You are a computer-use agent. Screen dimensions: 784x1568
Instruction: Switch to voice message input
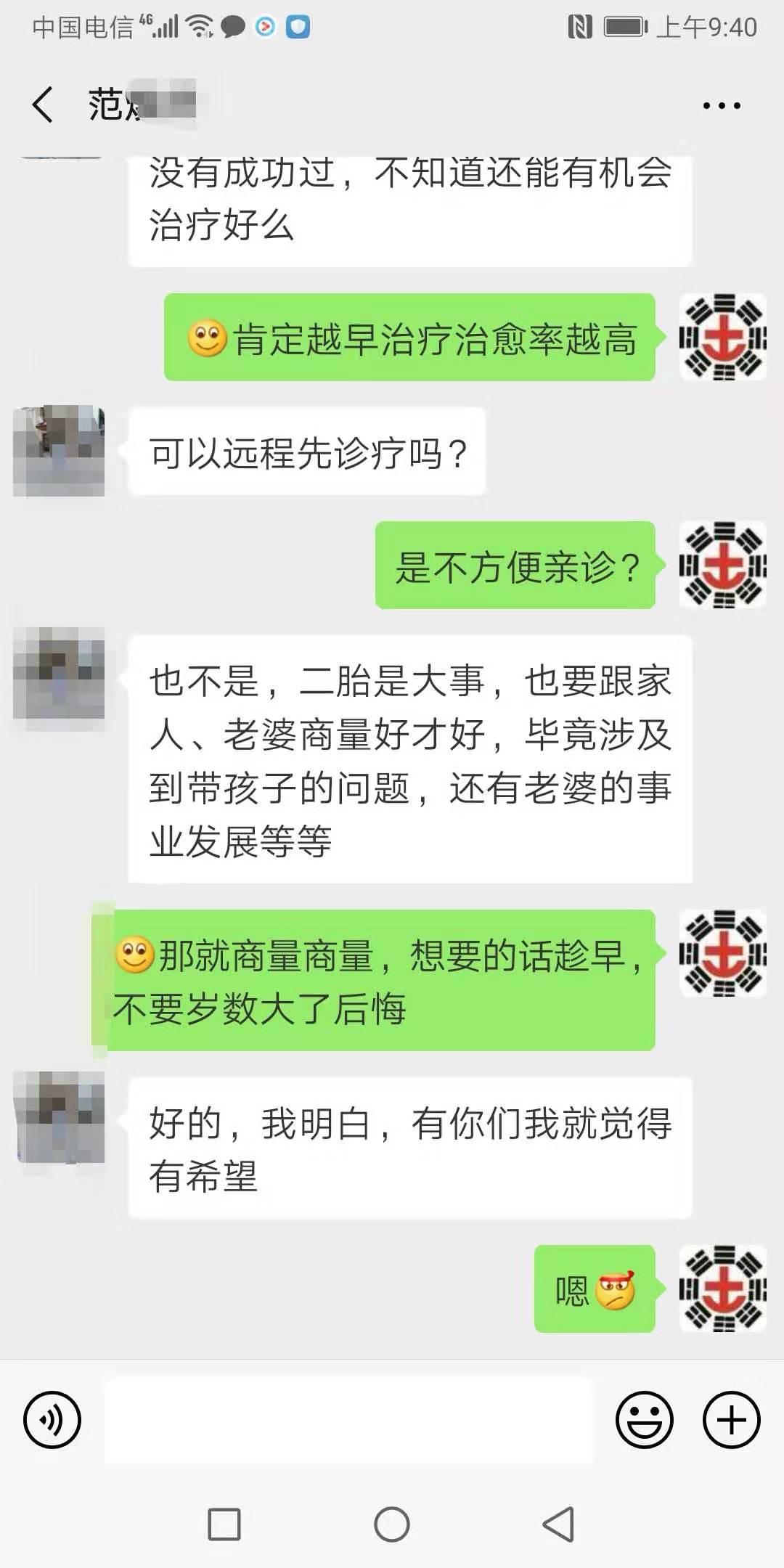52,1420
